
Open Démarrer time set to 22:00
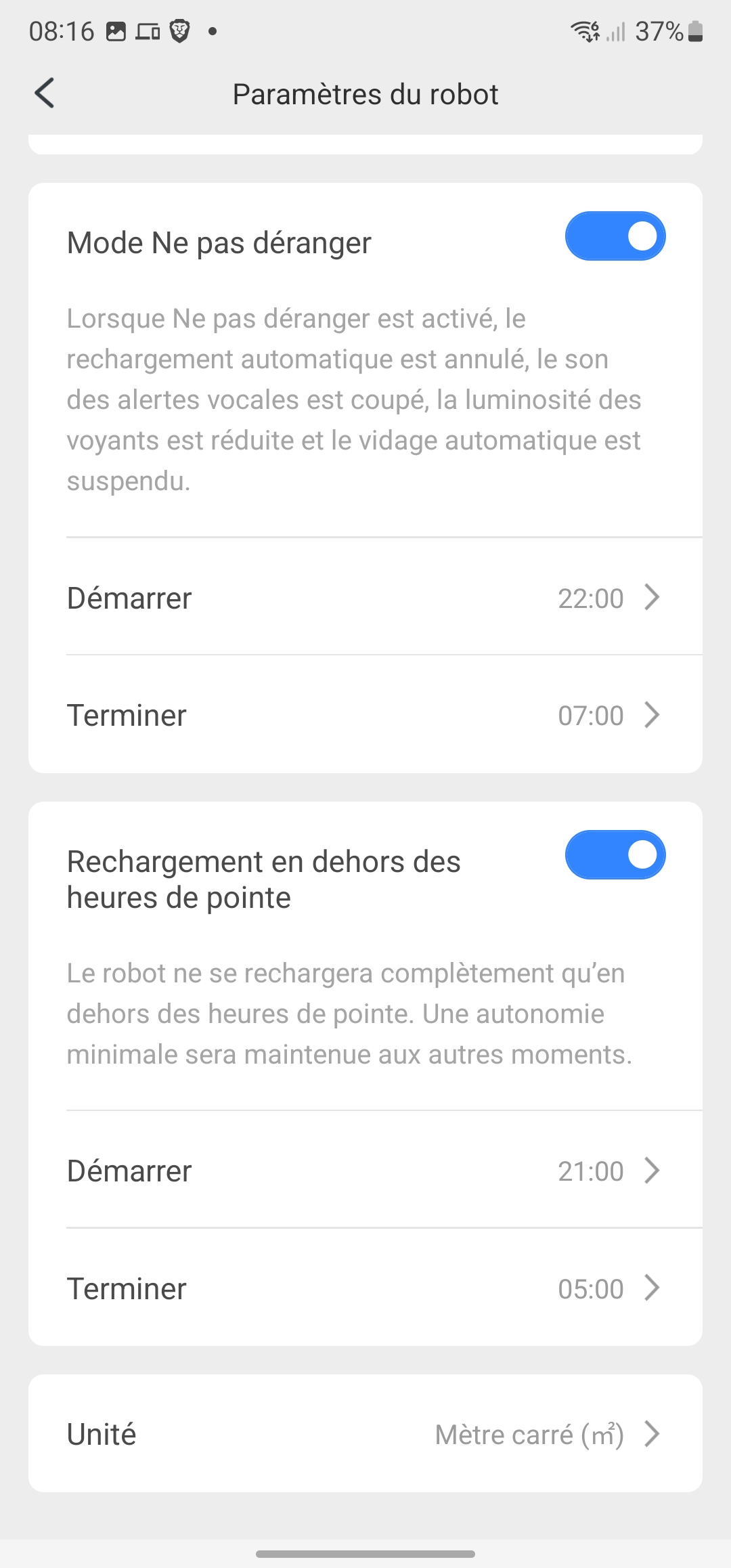(365, 597)
